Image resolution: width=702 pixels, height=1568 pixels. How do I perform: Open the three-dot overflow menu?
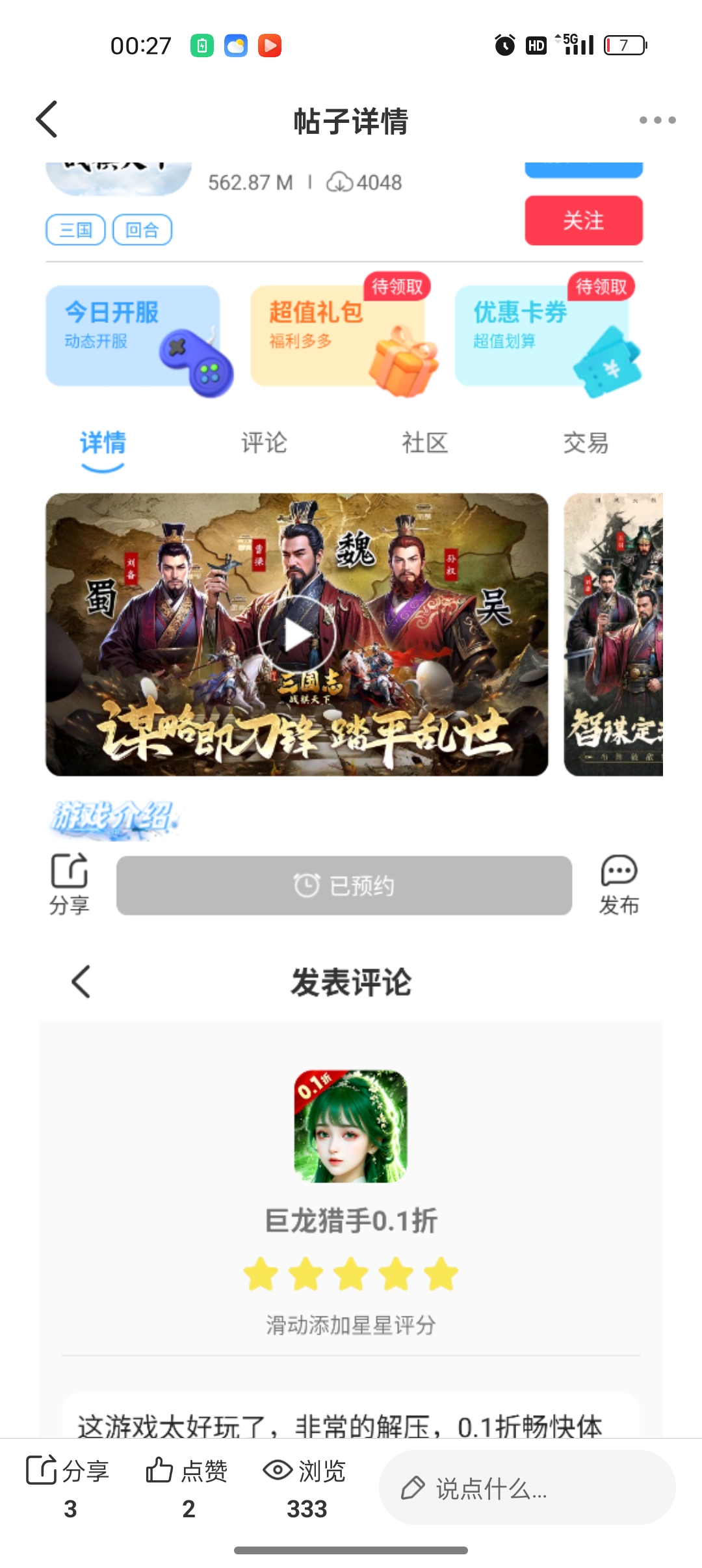(657, 120)
